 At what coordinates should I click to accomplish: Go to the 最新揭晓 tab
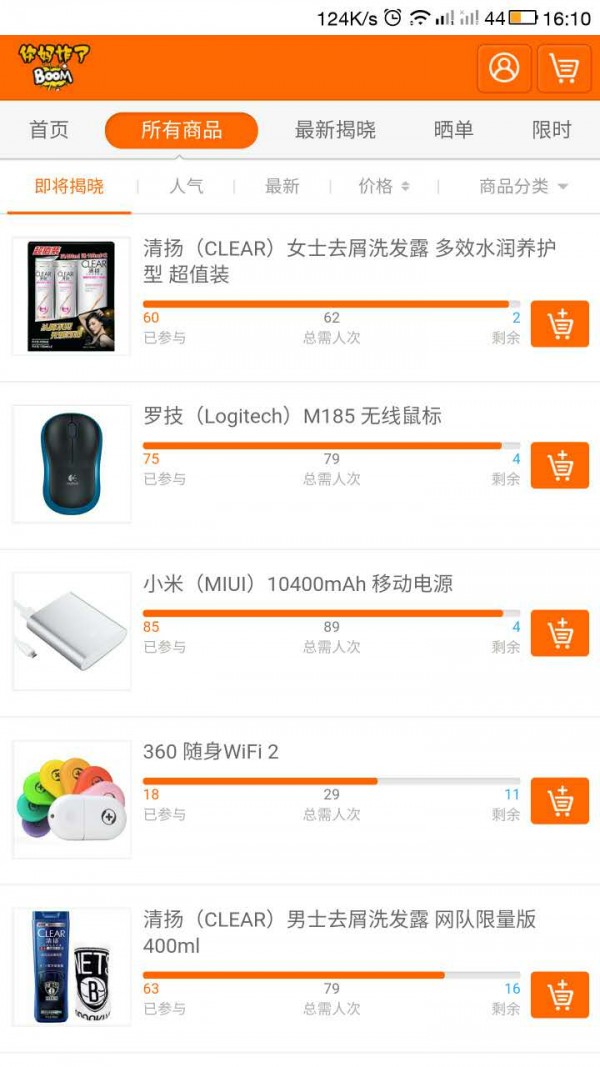tap(335, 130)
